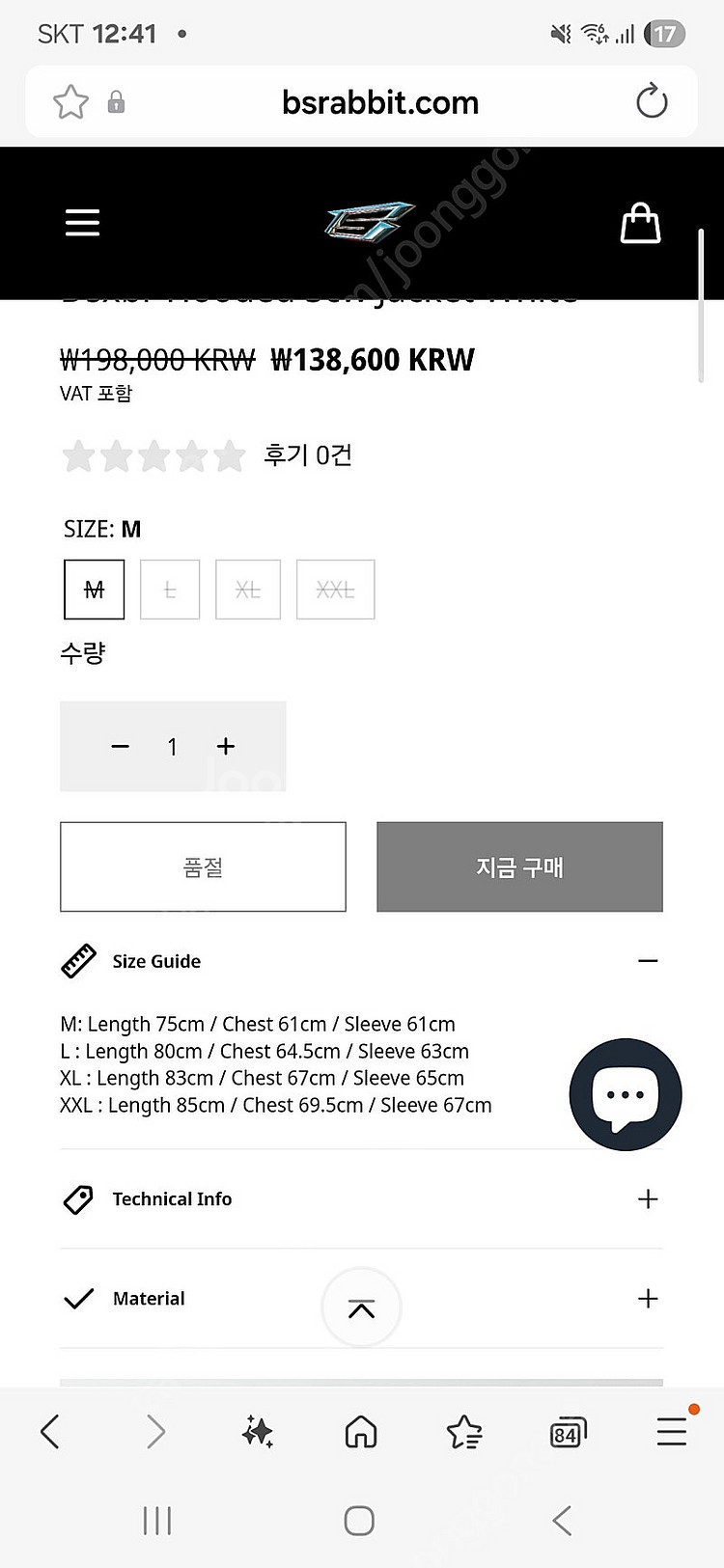Viewport: 724px width, 1568px height.
Task: Select size XXL
Action: click(x=335, y=590)
